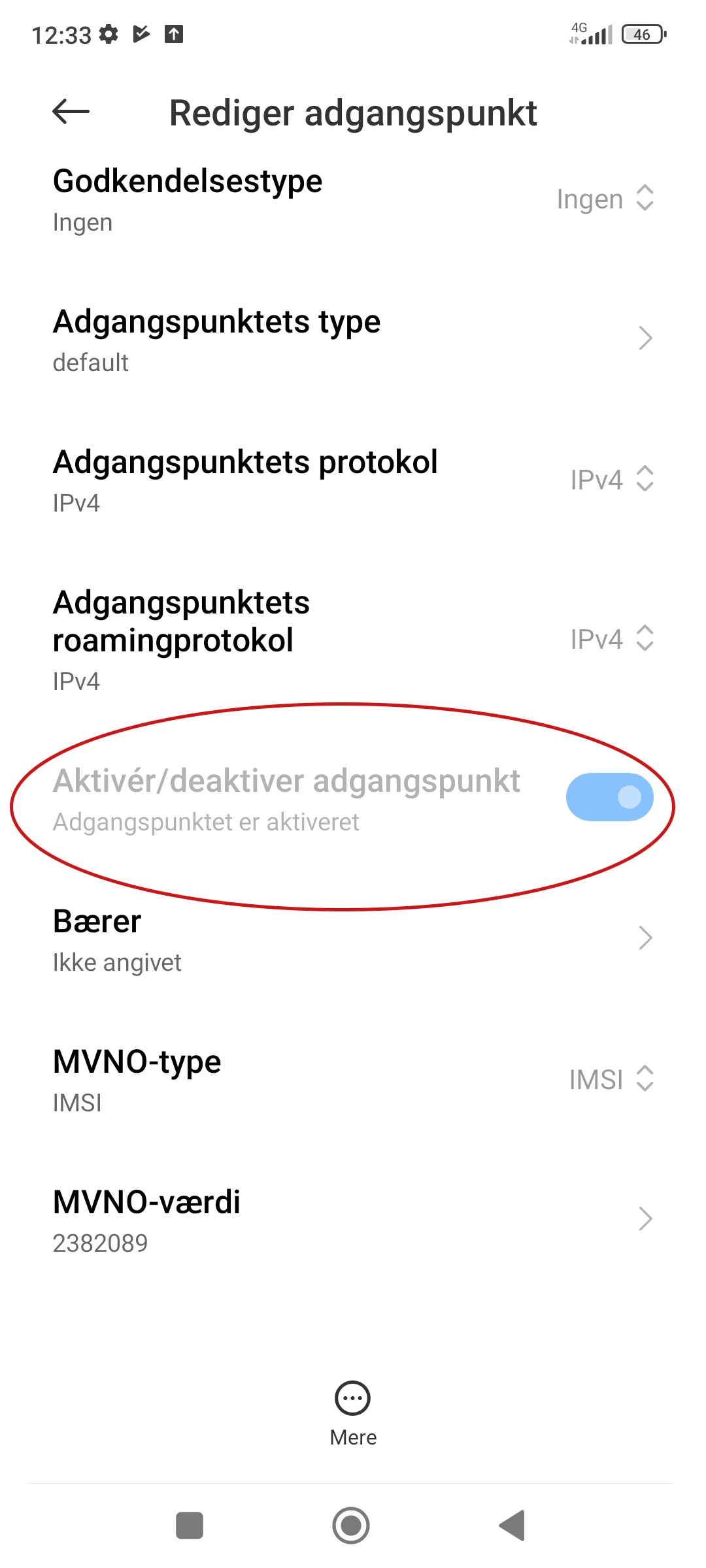Image resolution: width=706 pixels, height=1568 pixels.
Task: Open Adgangspunktets type setting
Action: (x=353, y=340)
